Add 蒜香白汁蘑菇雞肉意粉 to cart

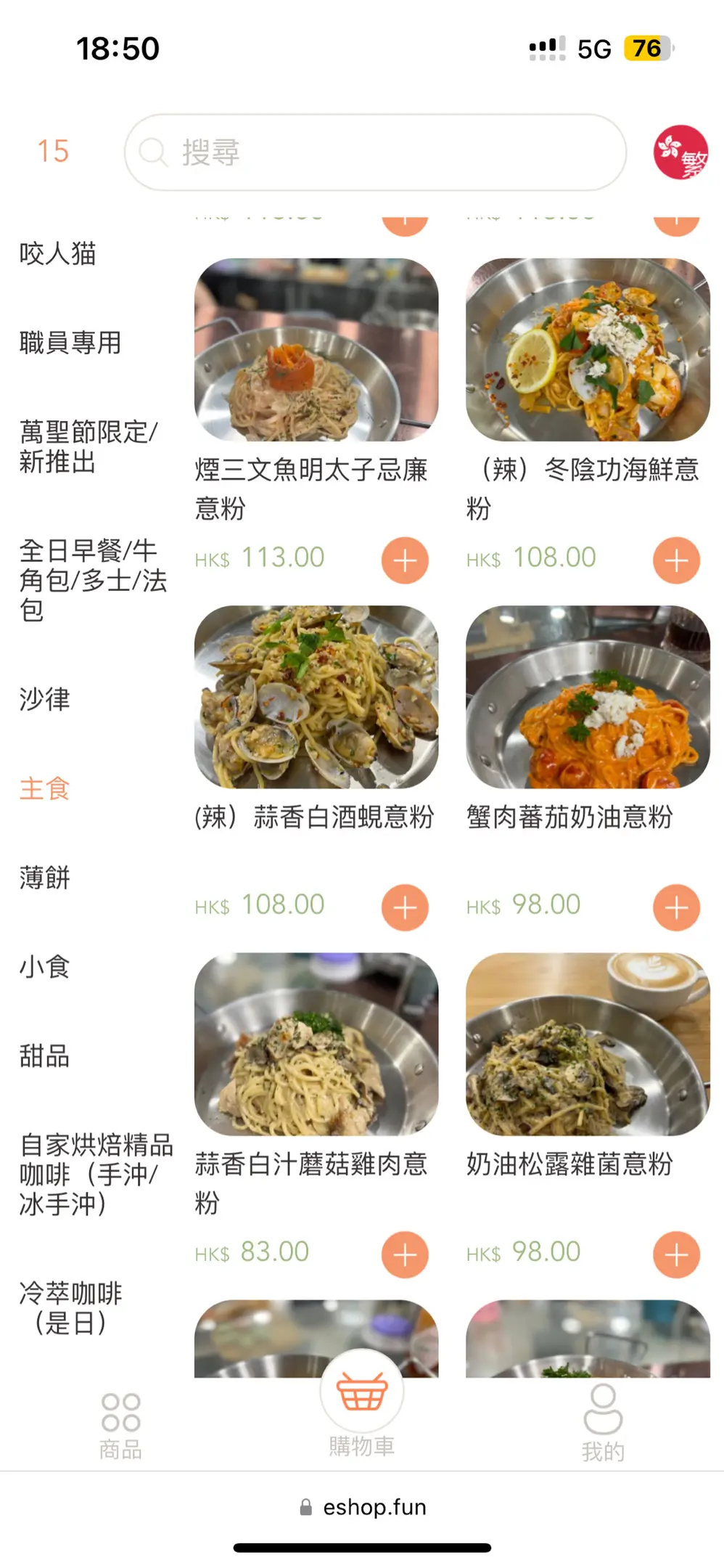pyautogui.click(x=405, y=1254)
